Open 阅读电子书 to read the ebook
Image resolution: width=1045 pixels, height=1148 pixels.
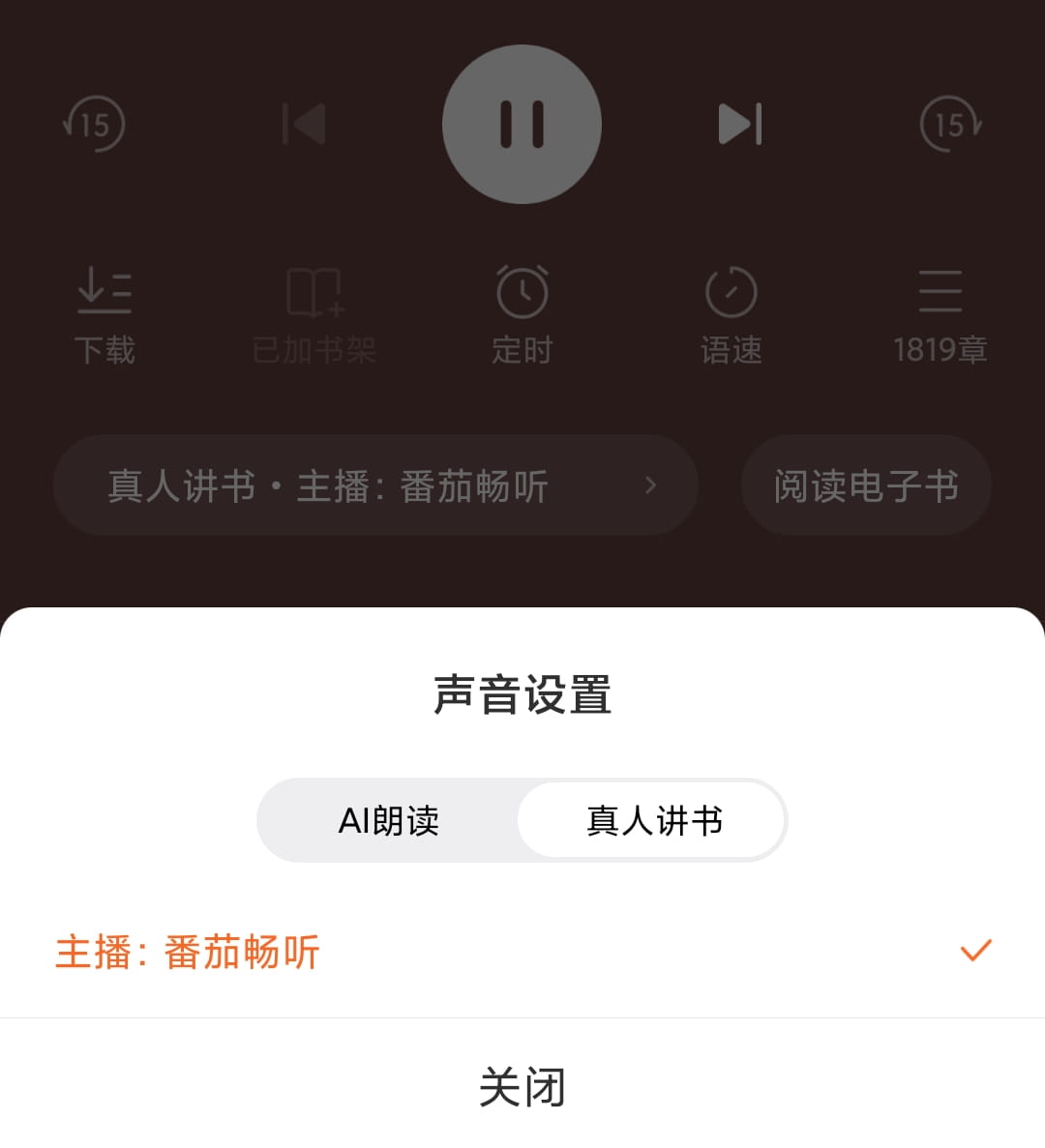click(x=865, y=486)
